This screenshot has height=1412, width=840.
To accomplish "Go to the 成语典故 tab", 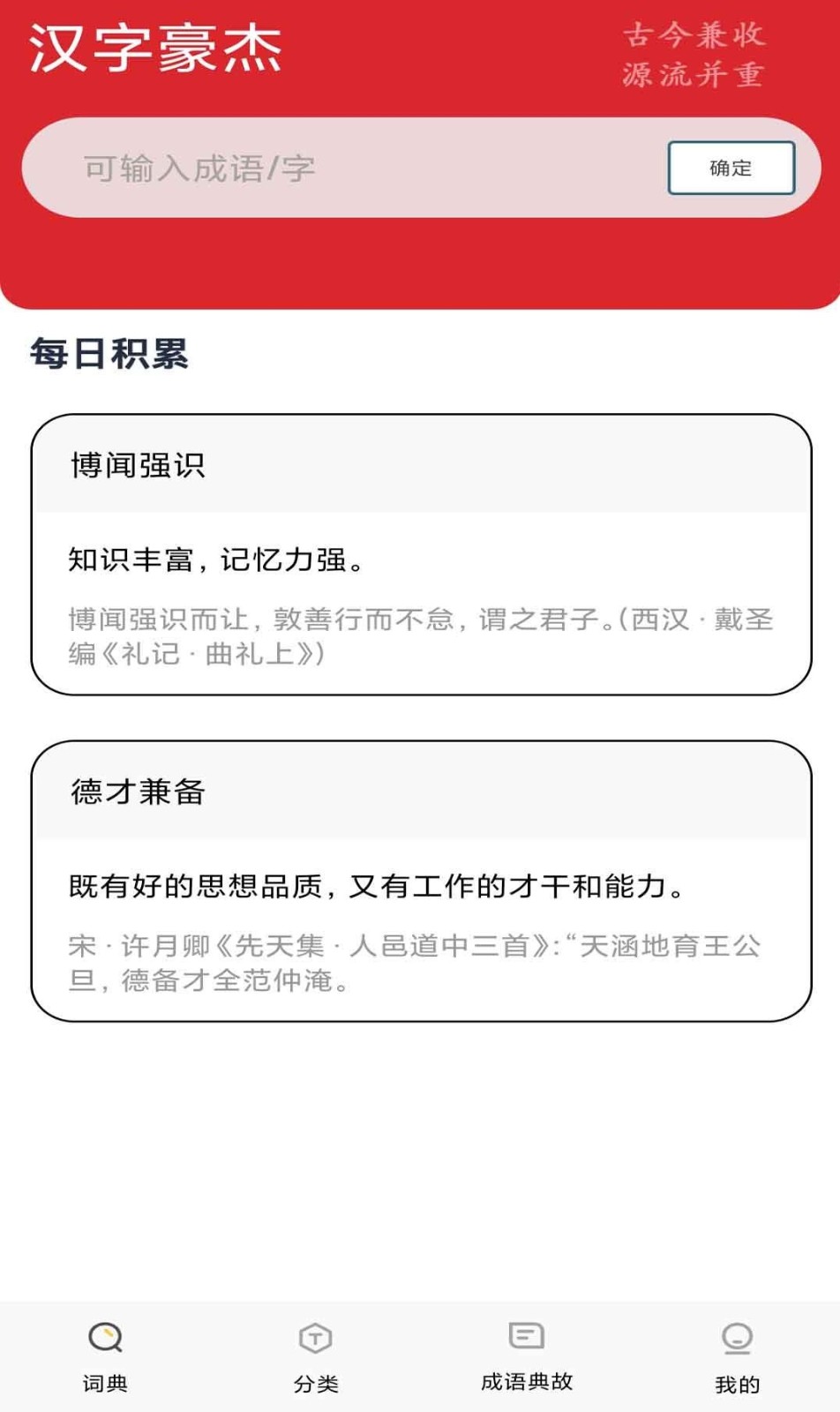I will click(526, 1356).
